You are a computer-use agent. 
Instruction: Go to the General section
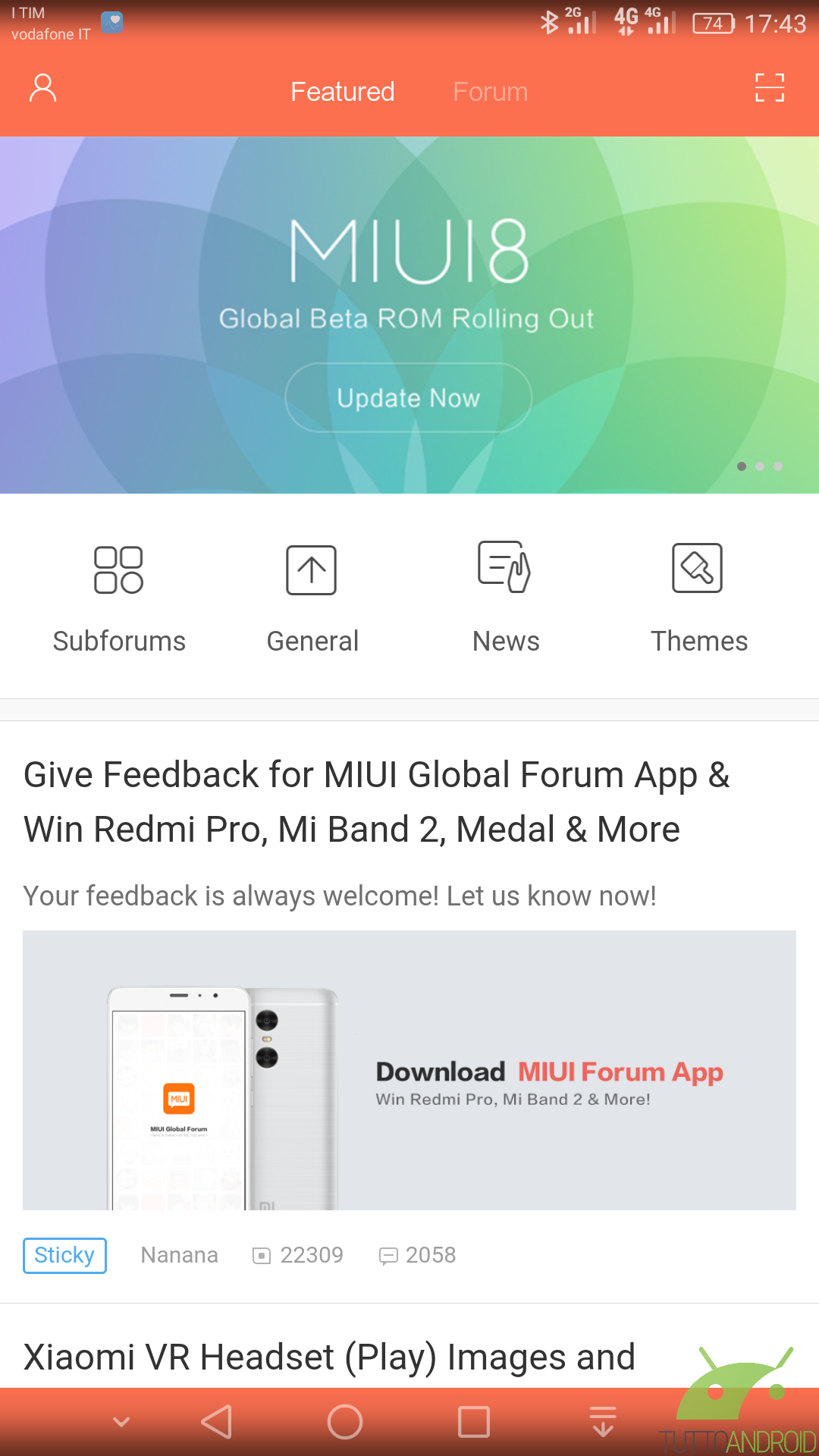312,597
